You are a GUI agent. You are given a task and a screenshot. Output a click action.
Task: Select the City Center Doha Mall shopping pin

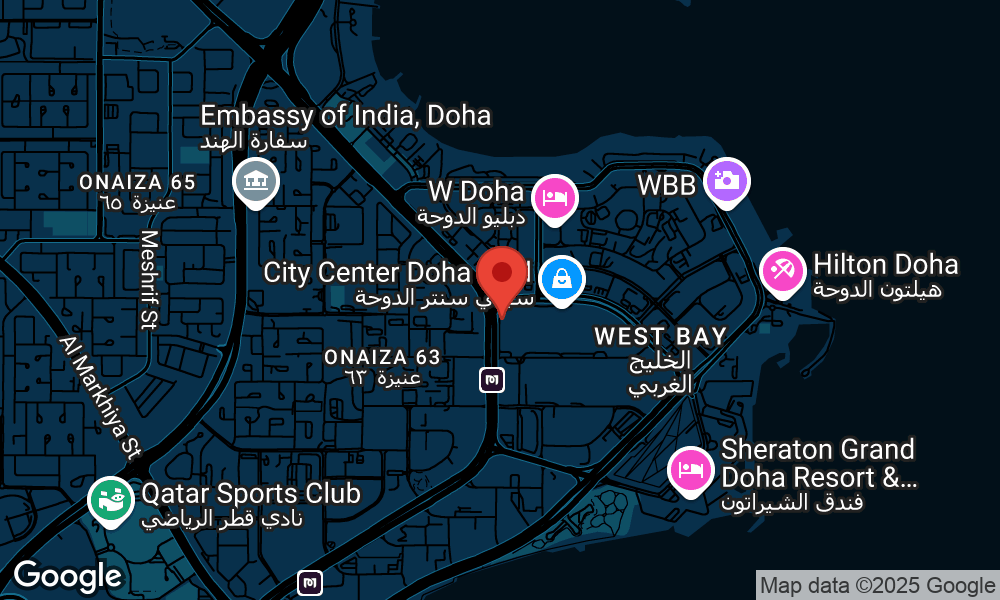click(x=562, y=279)
